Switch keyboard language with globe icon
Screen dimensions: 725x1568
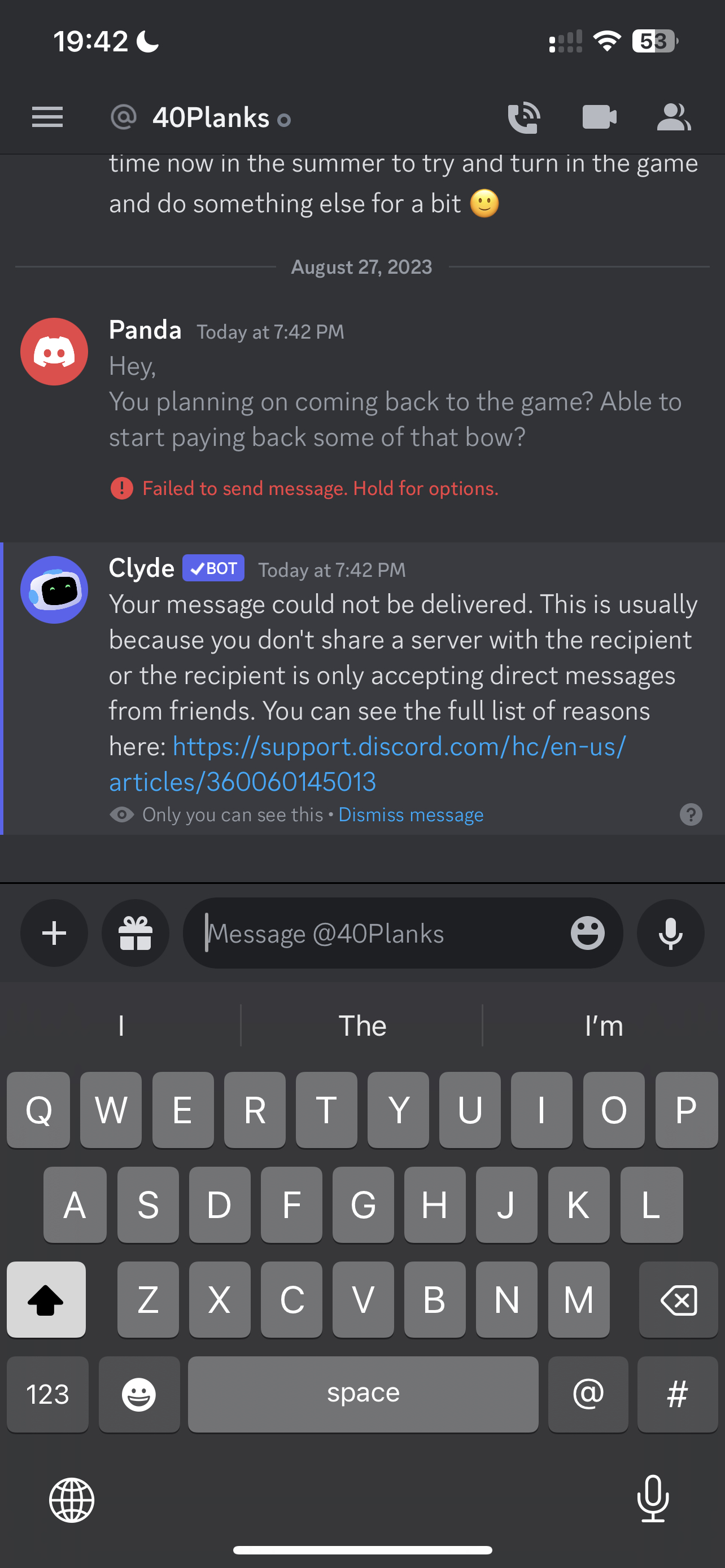tap(72, 1500)
